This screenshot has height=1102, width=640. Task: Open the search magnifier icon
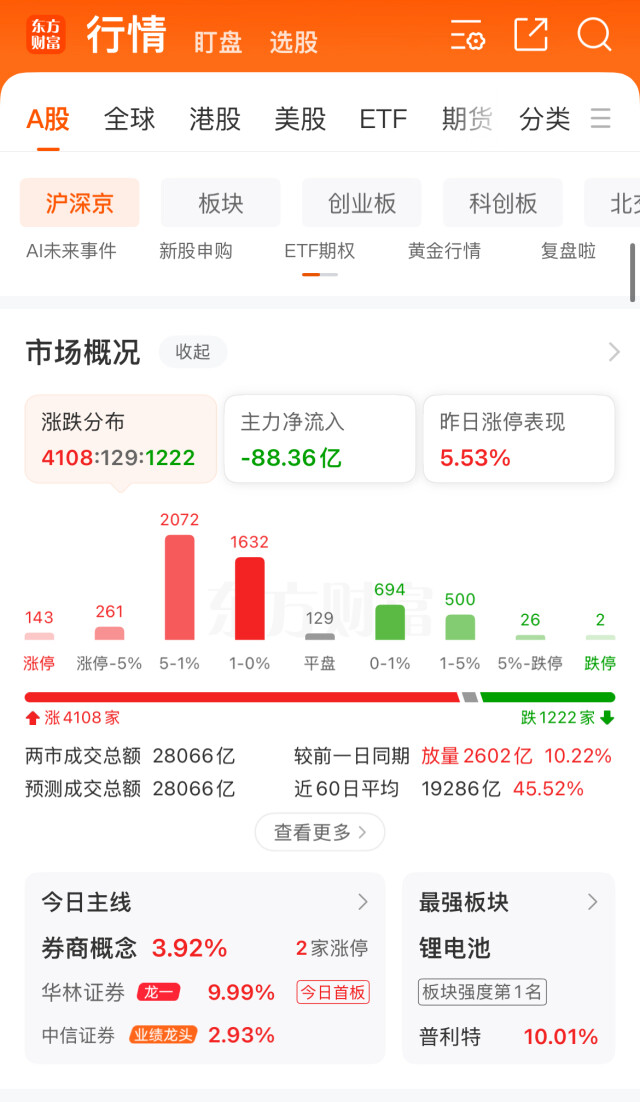tap(594, 36)
